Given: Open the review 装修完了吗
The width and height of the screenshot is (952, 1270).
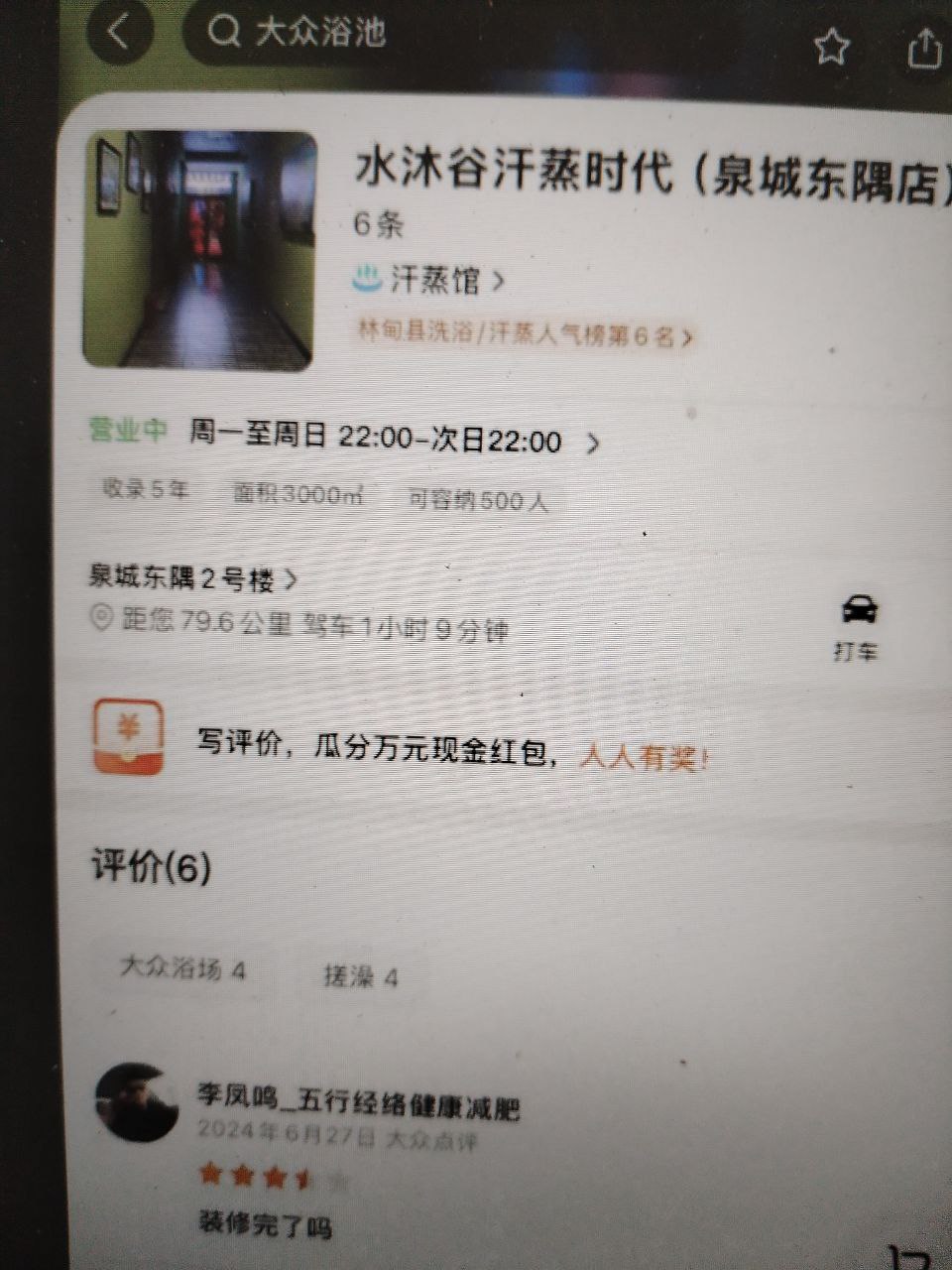Looking at the screenshot, I should pyautogui.click(x=265, y=1225).
